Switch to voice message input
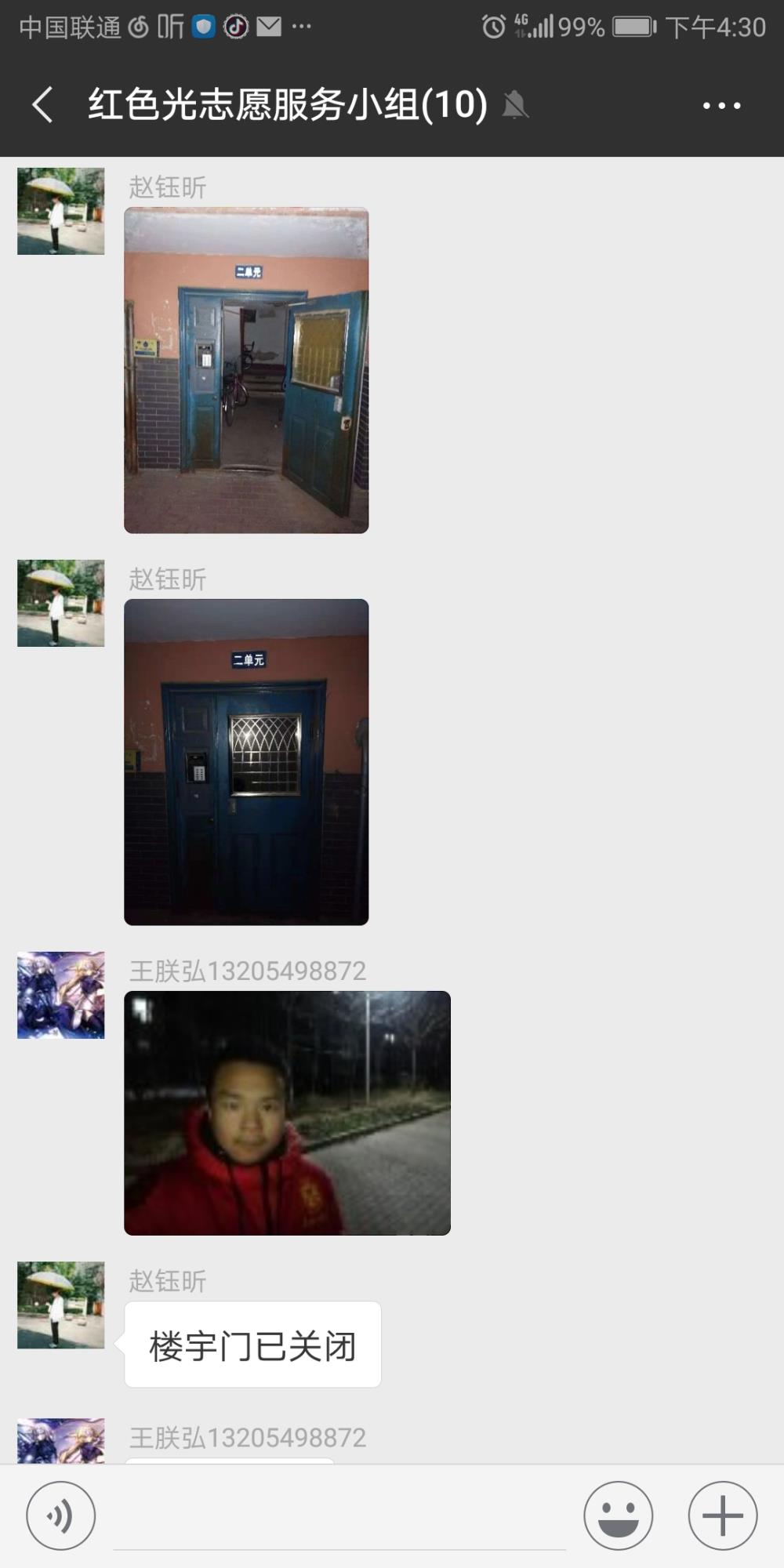The image size is (784, 1568). (61, 1515)
